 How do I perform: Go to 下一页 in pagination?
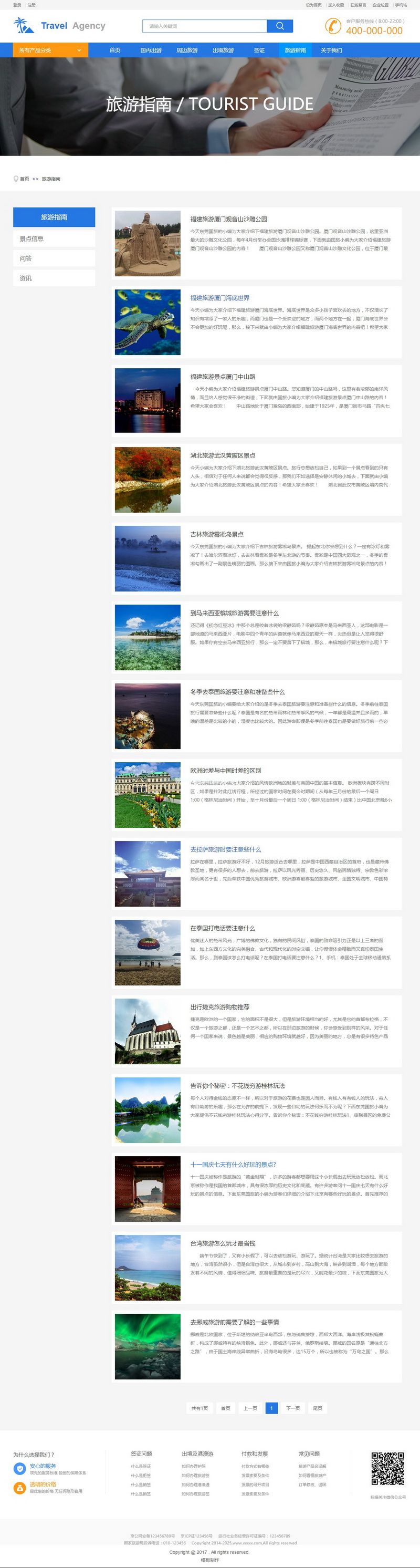pos(293,1408)
